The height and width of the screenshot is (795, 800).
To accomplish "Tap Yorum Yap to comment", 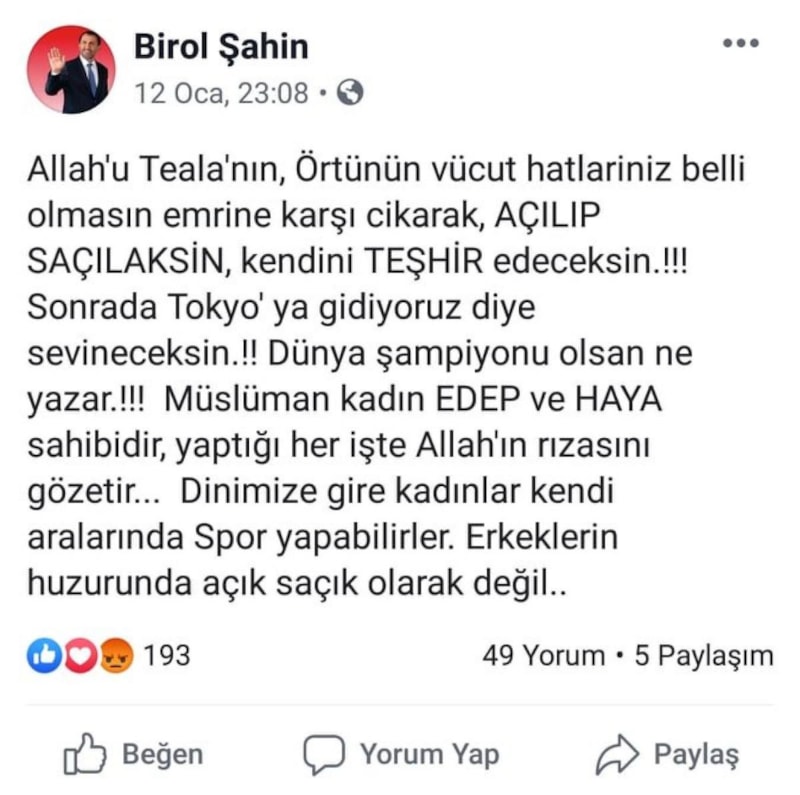I will pyautogui.click(x=401, y=753).
